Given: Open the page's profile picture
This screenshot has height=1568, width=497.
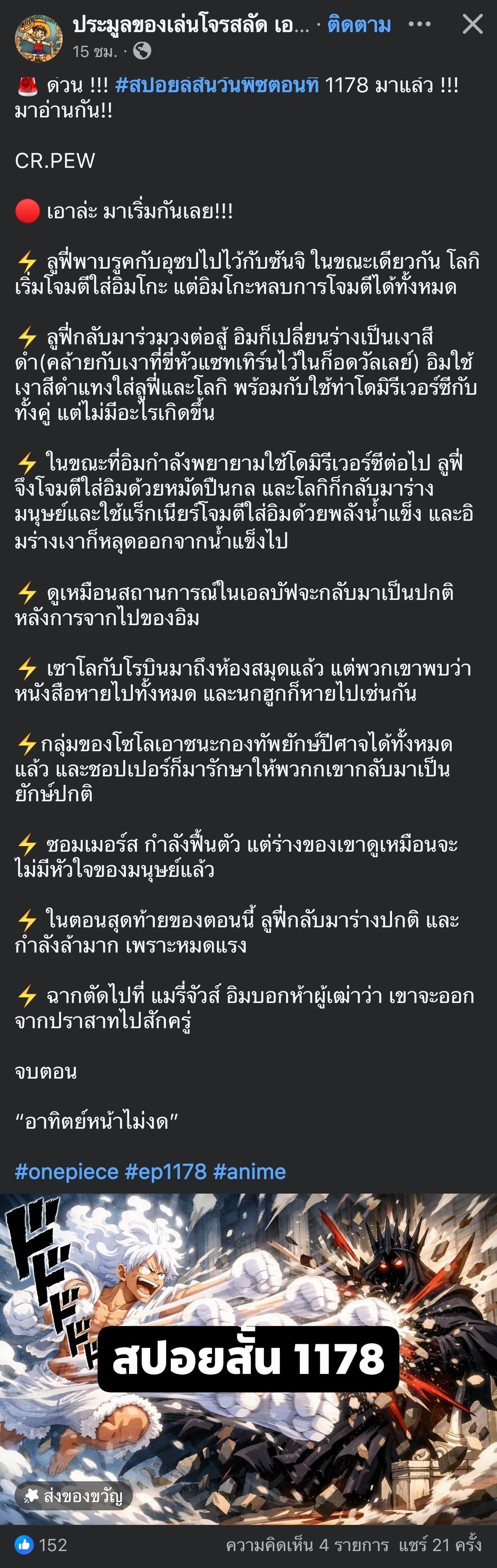Looking at the screenshot, I should pos(38,38).
